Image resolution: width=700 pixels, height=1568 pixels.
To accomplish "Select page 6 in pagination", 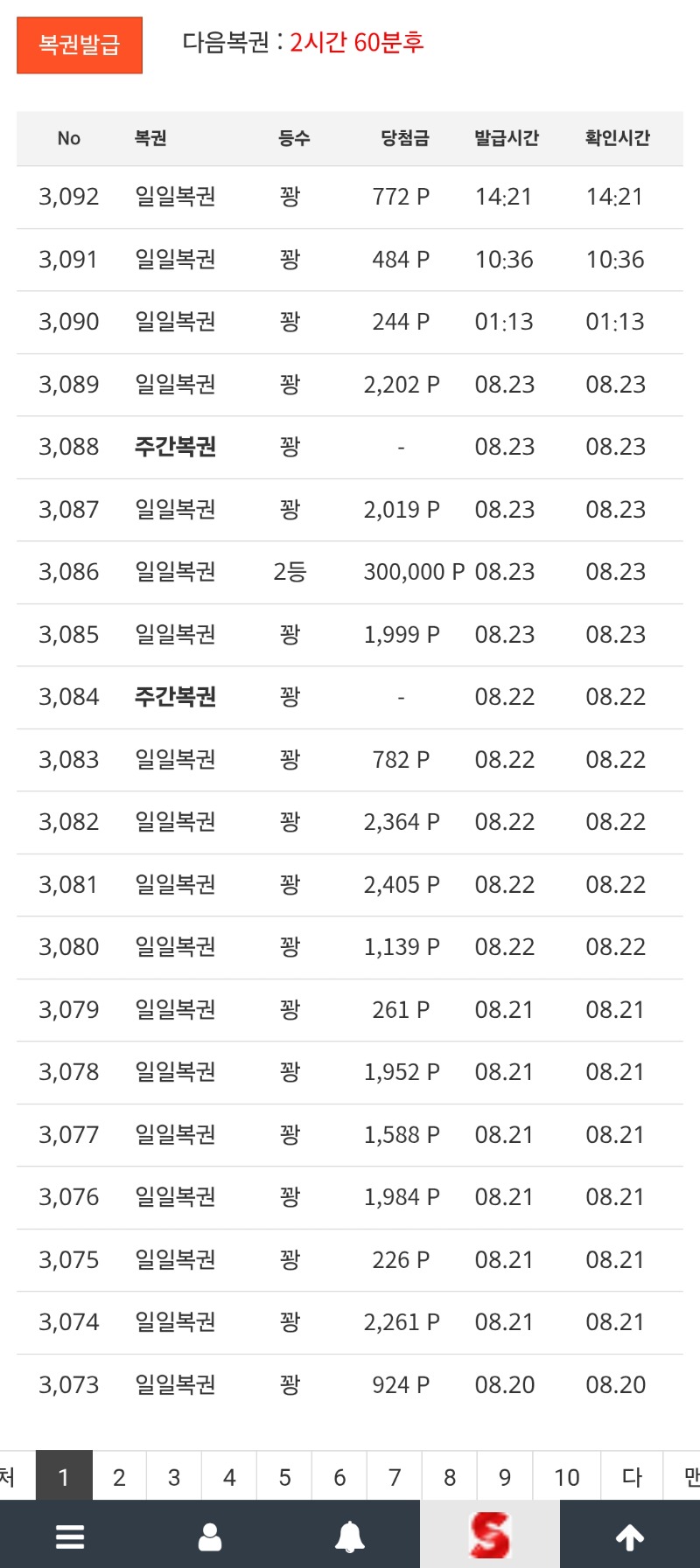I will (x=339, y=1477).
